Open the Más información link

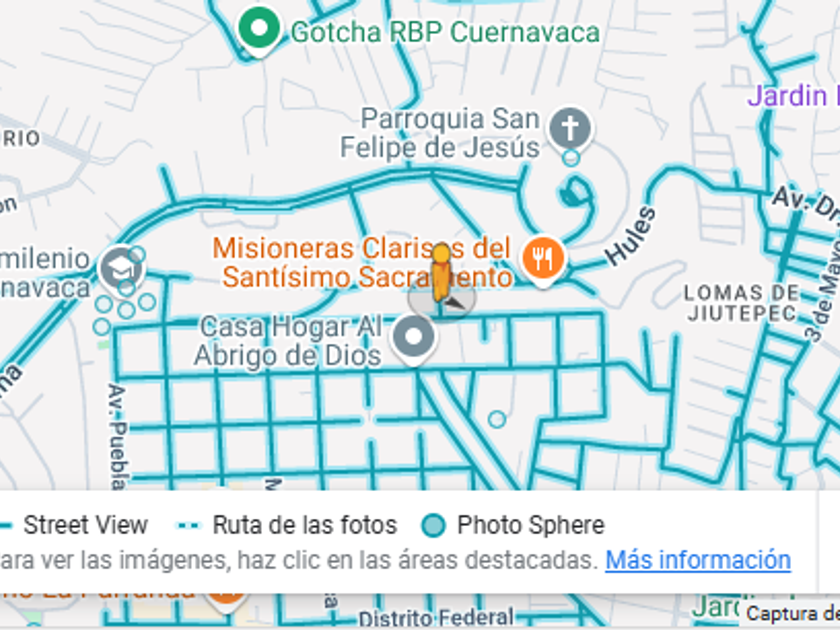[698, 560]
